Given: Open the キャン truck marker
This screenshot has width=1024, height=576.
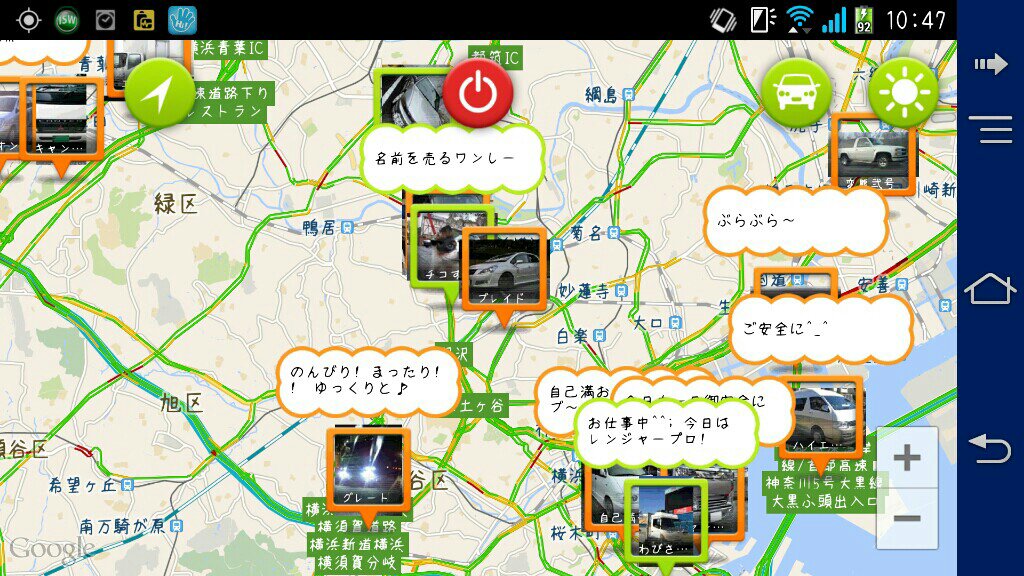Looking at the screenshot, I should (64, 120).
